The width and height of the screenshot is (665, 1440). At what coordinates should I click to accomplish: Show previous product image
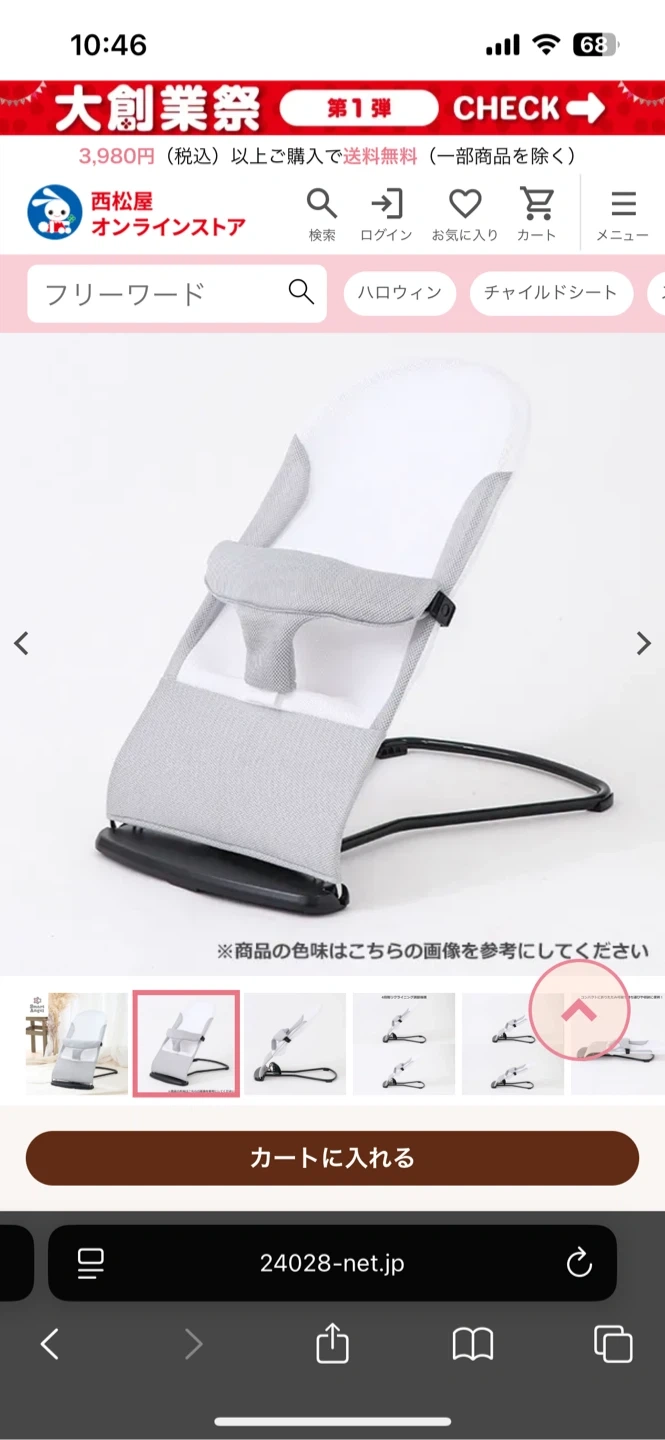(x=21, y=644)
